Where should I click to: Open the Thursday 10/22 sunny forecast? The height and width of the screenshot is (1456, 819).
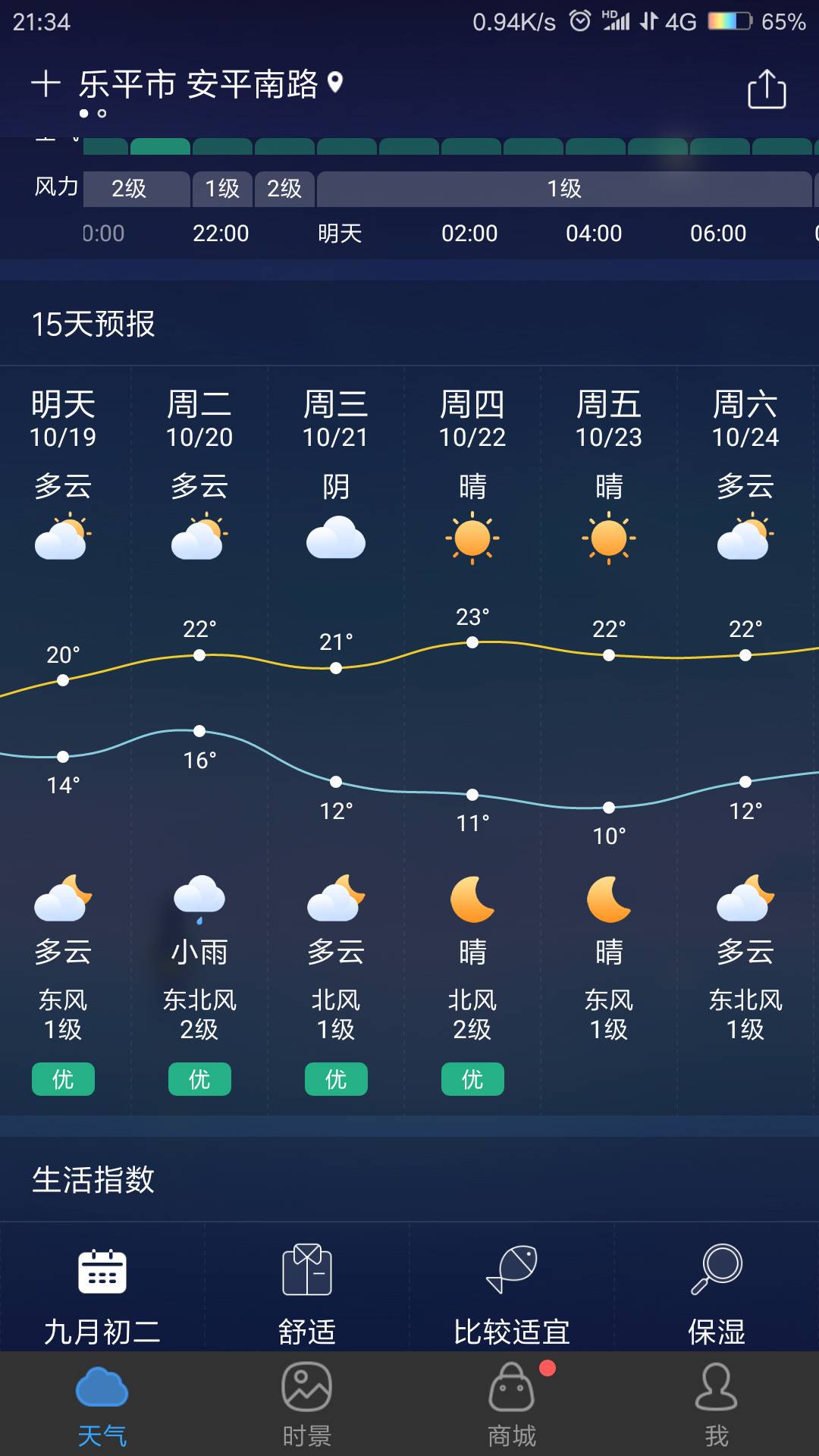click(x=472, y=739)
